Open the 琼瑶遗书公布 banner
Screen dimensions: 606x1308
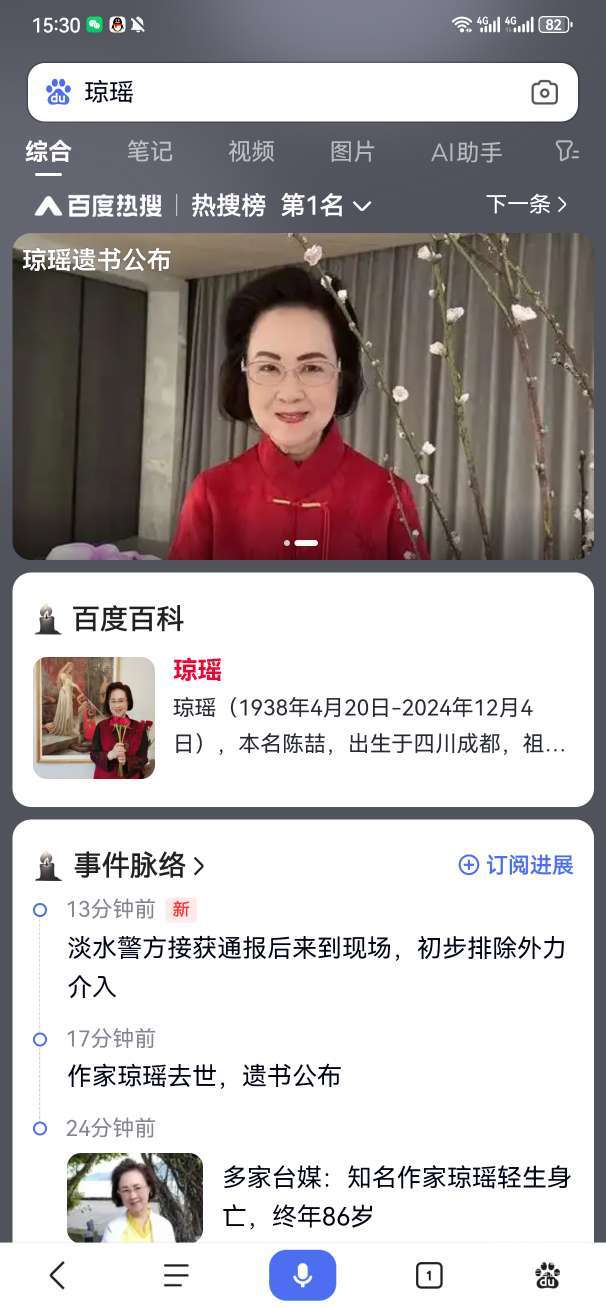[x=302, y=396]
